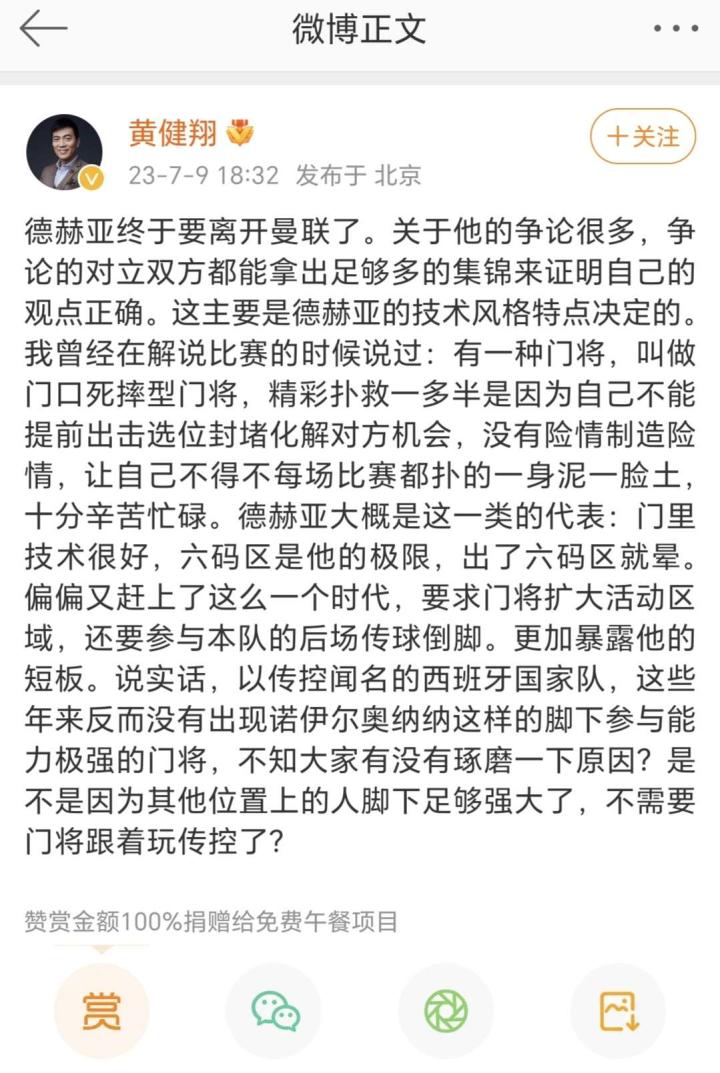Screen dimensions: 720x1073
Task: Save the post as image
Action: (x=618, y=1010)
